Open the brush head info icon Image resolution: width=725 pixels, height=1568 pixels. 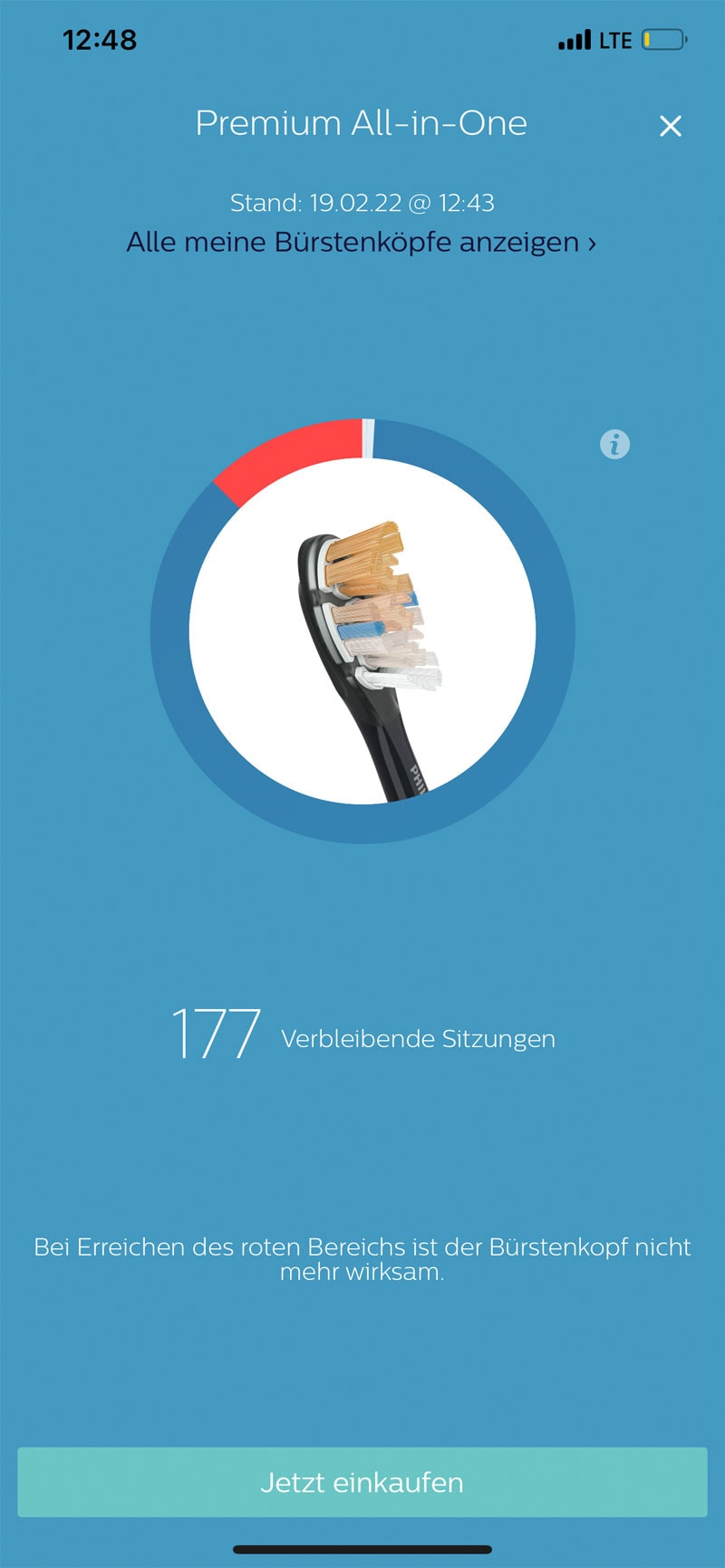(614, 444)
